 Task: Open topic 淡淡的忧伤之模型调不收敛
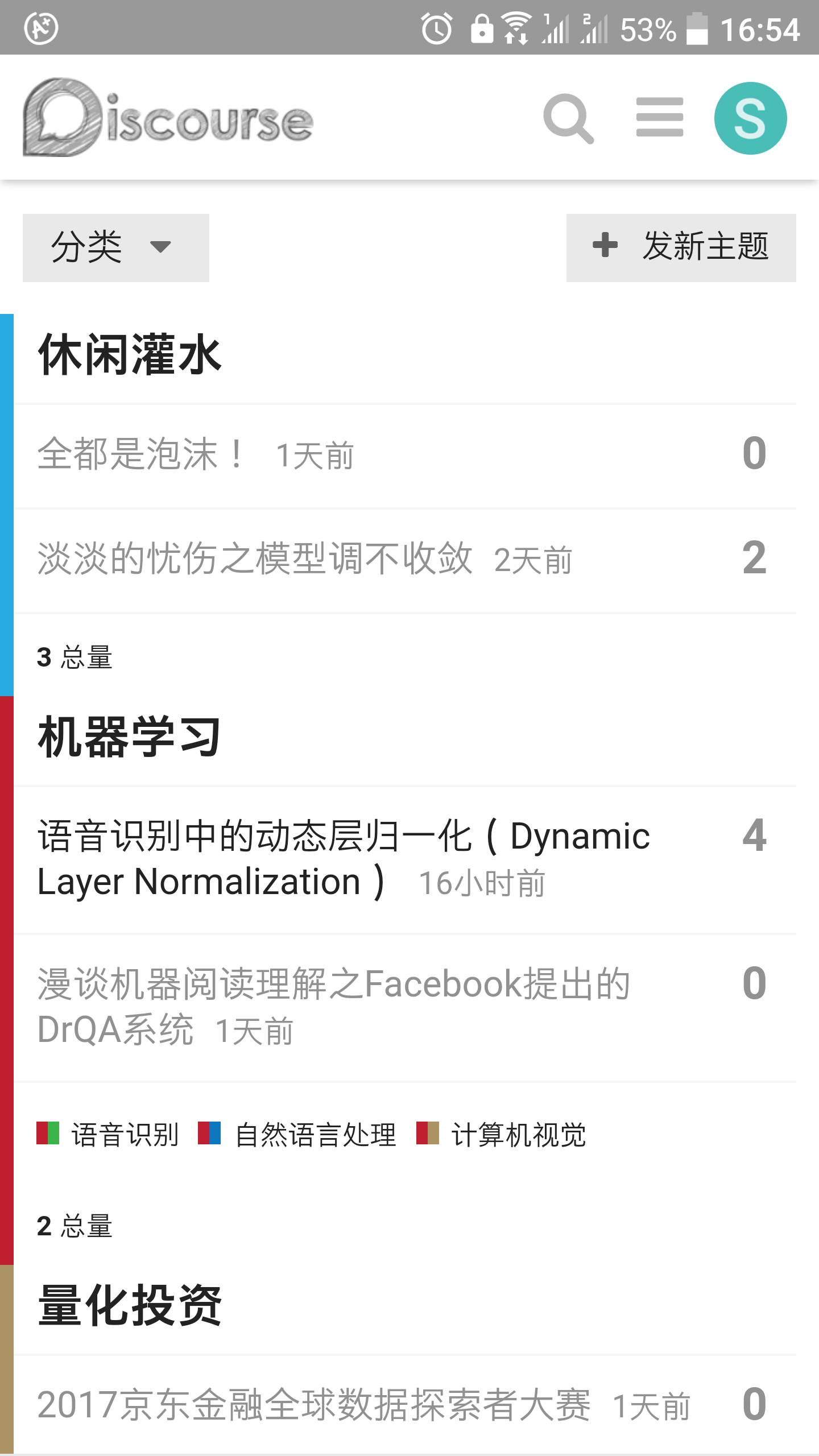255,559
